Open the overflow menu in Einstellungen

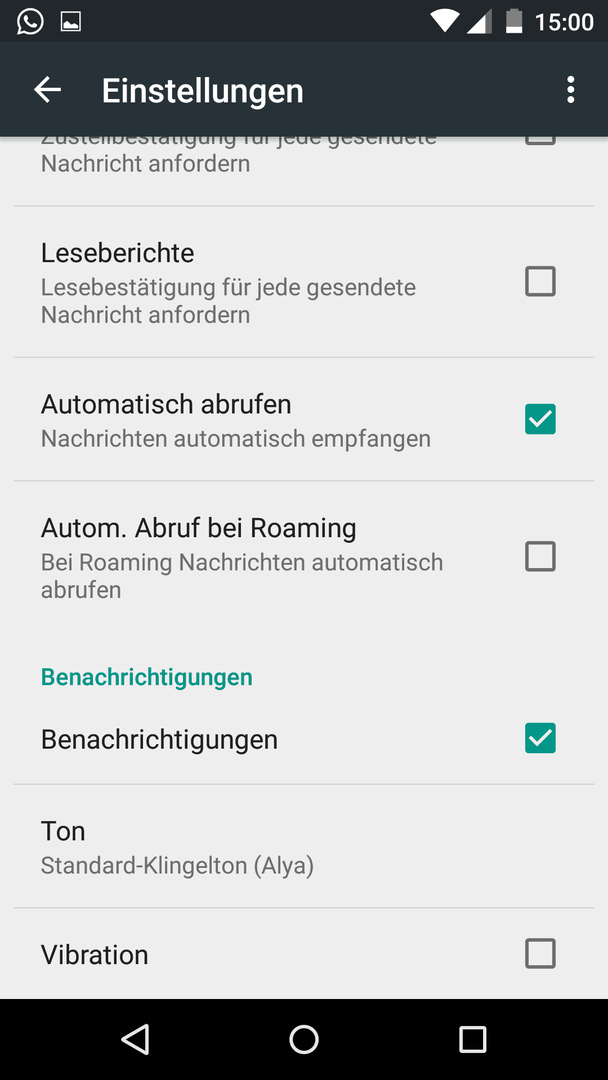tap(570, 90)
